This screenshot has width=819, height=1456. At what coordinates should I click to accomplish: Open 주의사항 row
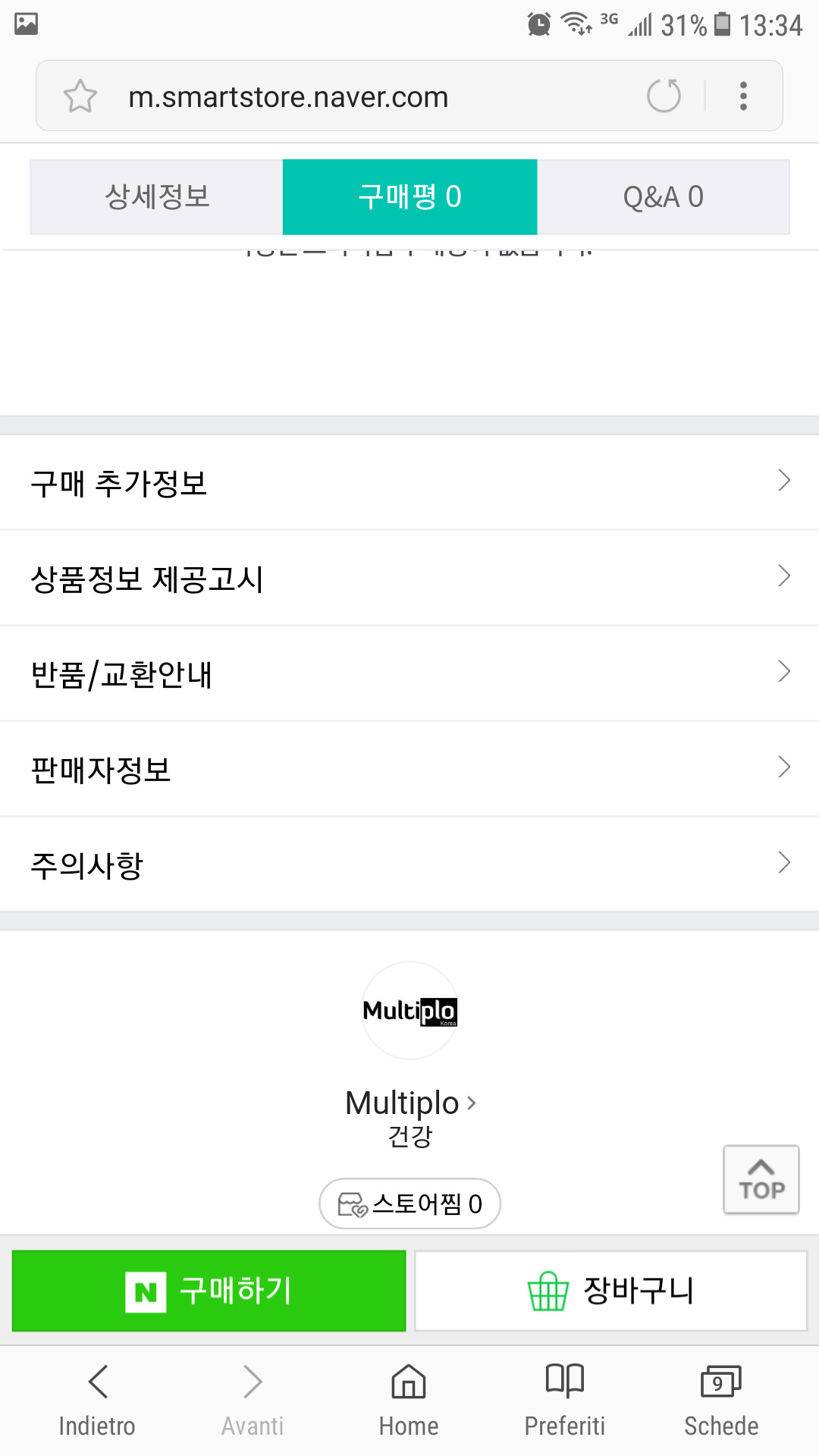(x=409, y=864)
